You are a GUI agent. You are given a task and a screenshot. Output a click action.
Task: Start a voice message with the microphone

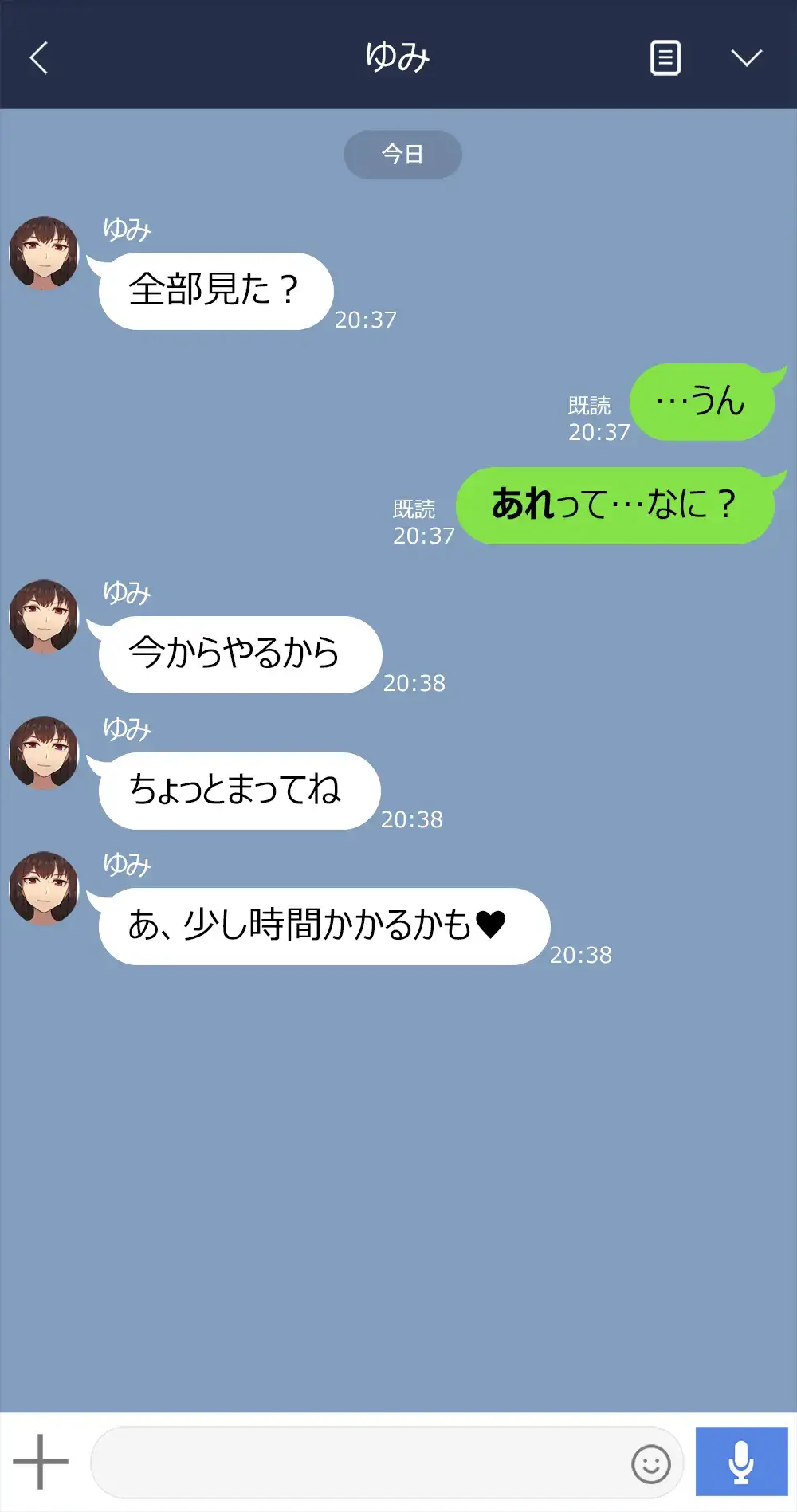click(x=741, y=1462)
